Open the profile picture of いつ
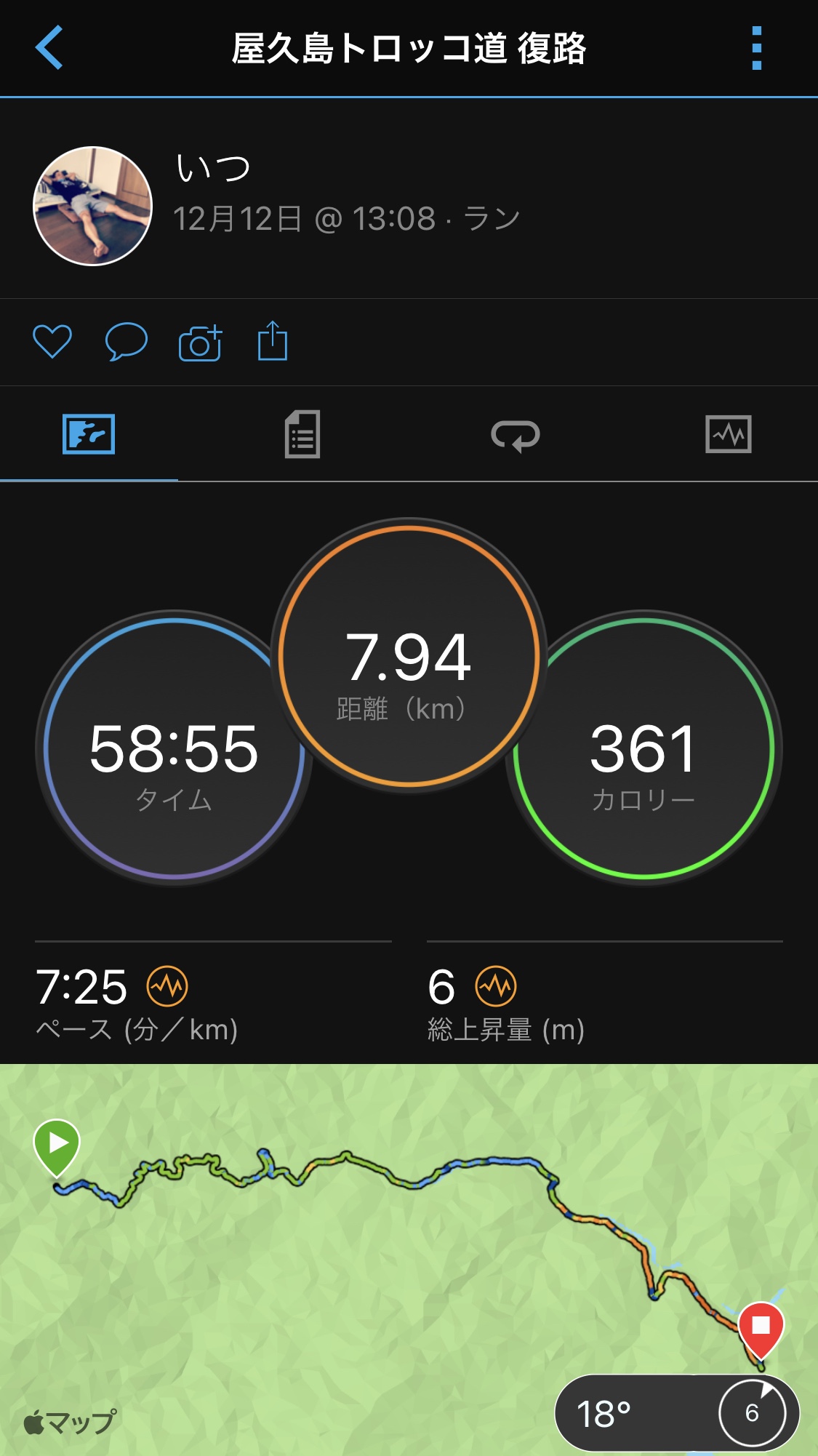Viewport: 818px width, 1456px height. pos(92,207)
